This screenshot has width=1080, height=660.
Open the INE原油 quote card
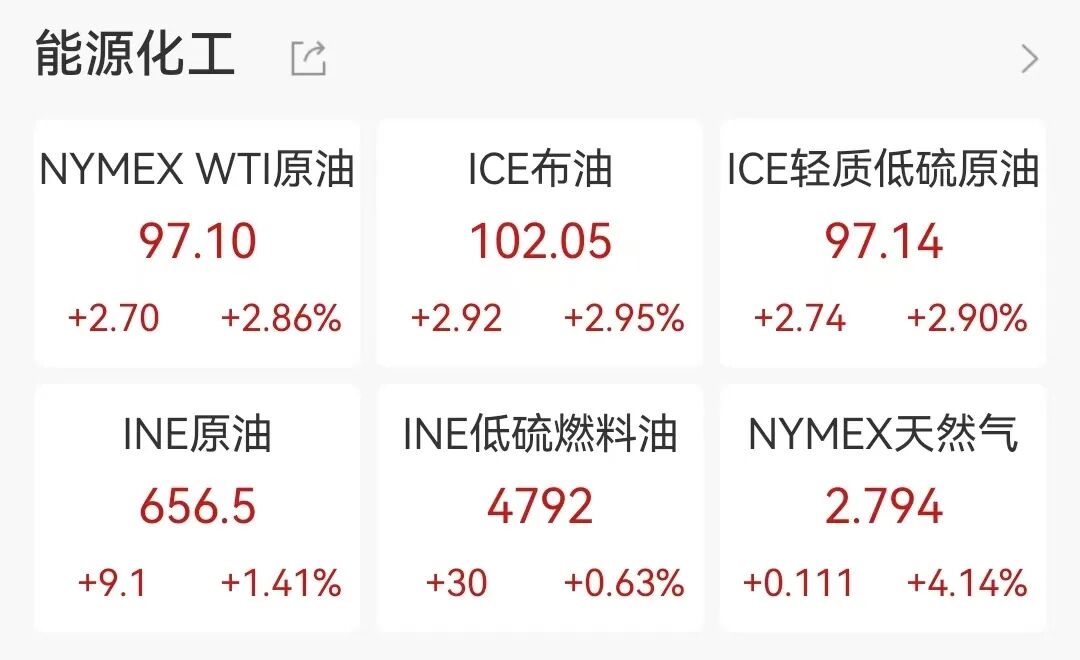[x=197, y=508]
